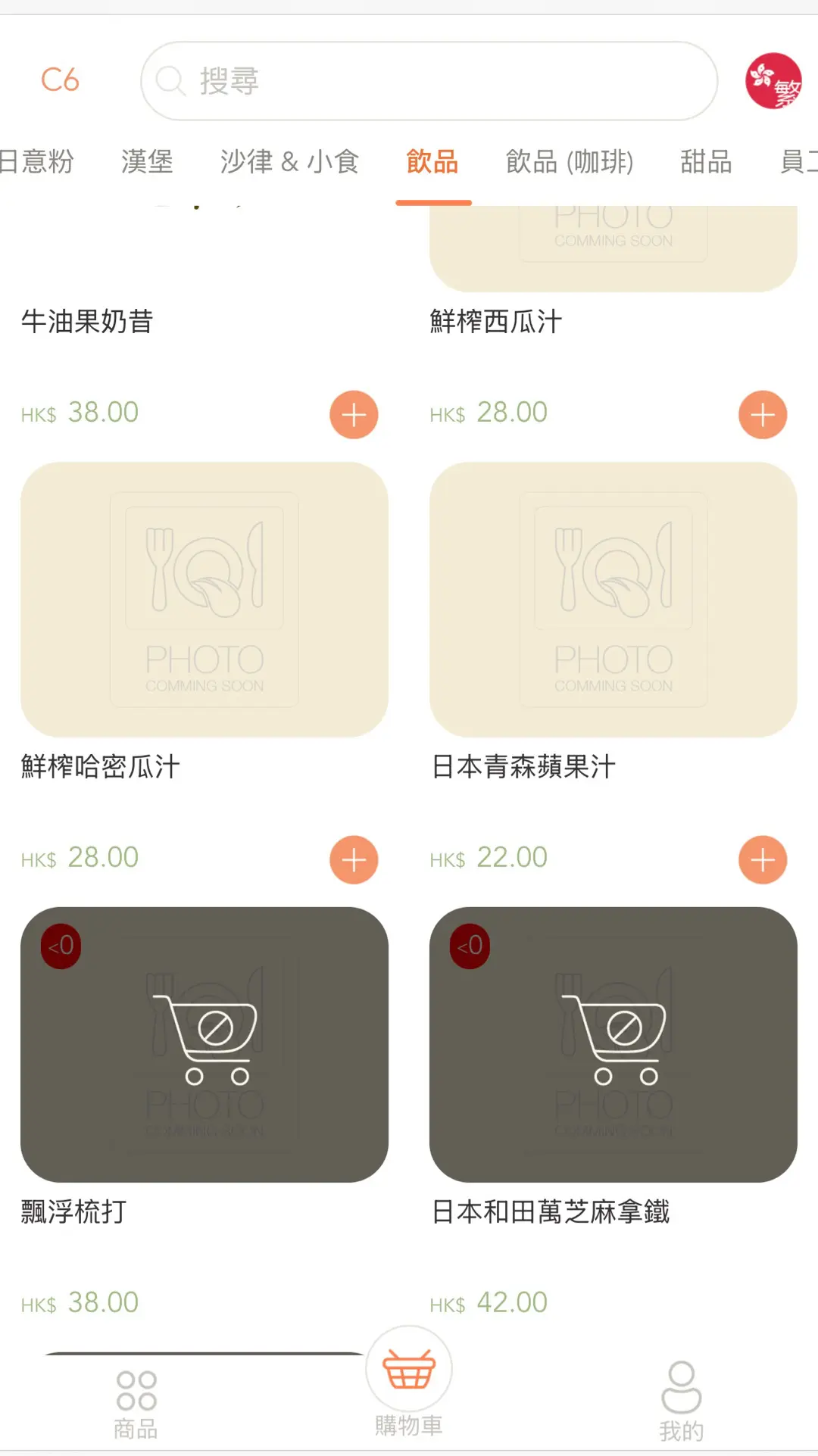Select the 飲品 category tab
Viewport: 818px width, 1456px height.
(x=432, y=162)
